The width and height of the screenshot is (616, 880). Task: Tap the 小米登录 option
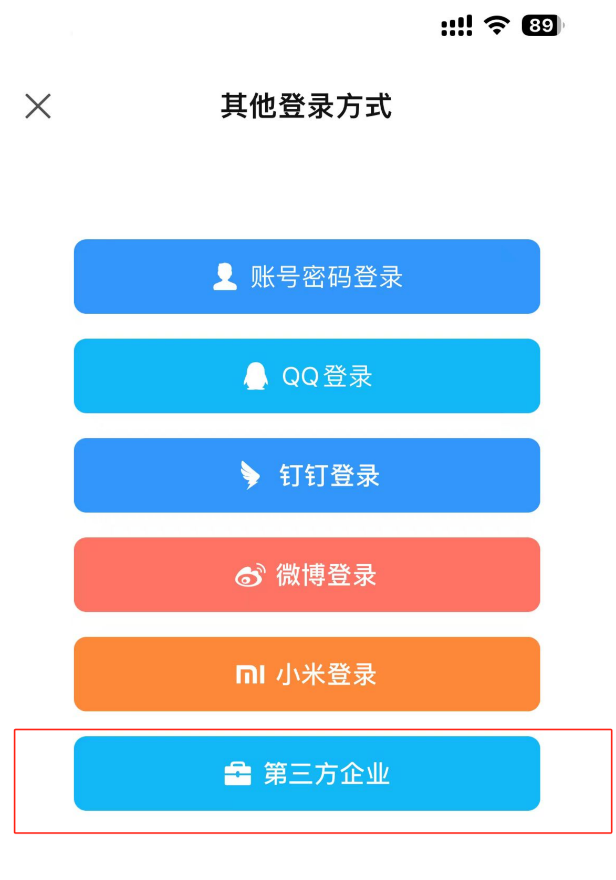coord(307,674)
